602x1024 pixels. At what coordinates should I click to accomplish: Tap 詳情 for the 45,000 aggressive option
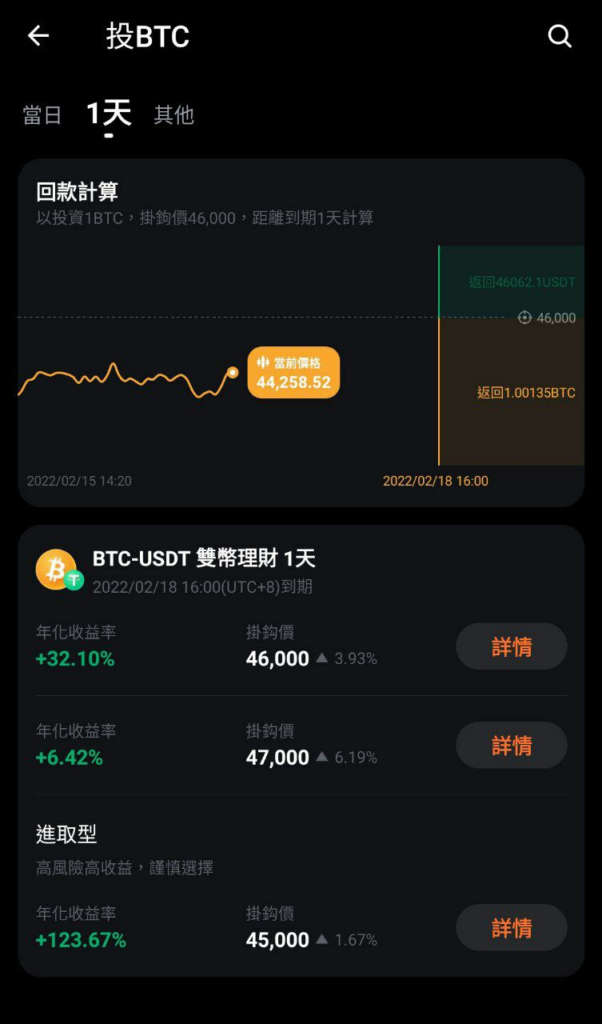pyautogui.click(x=511, y=927)
